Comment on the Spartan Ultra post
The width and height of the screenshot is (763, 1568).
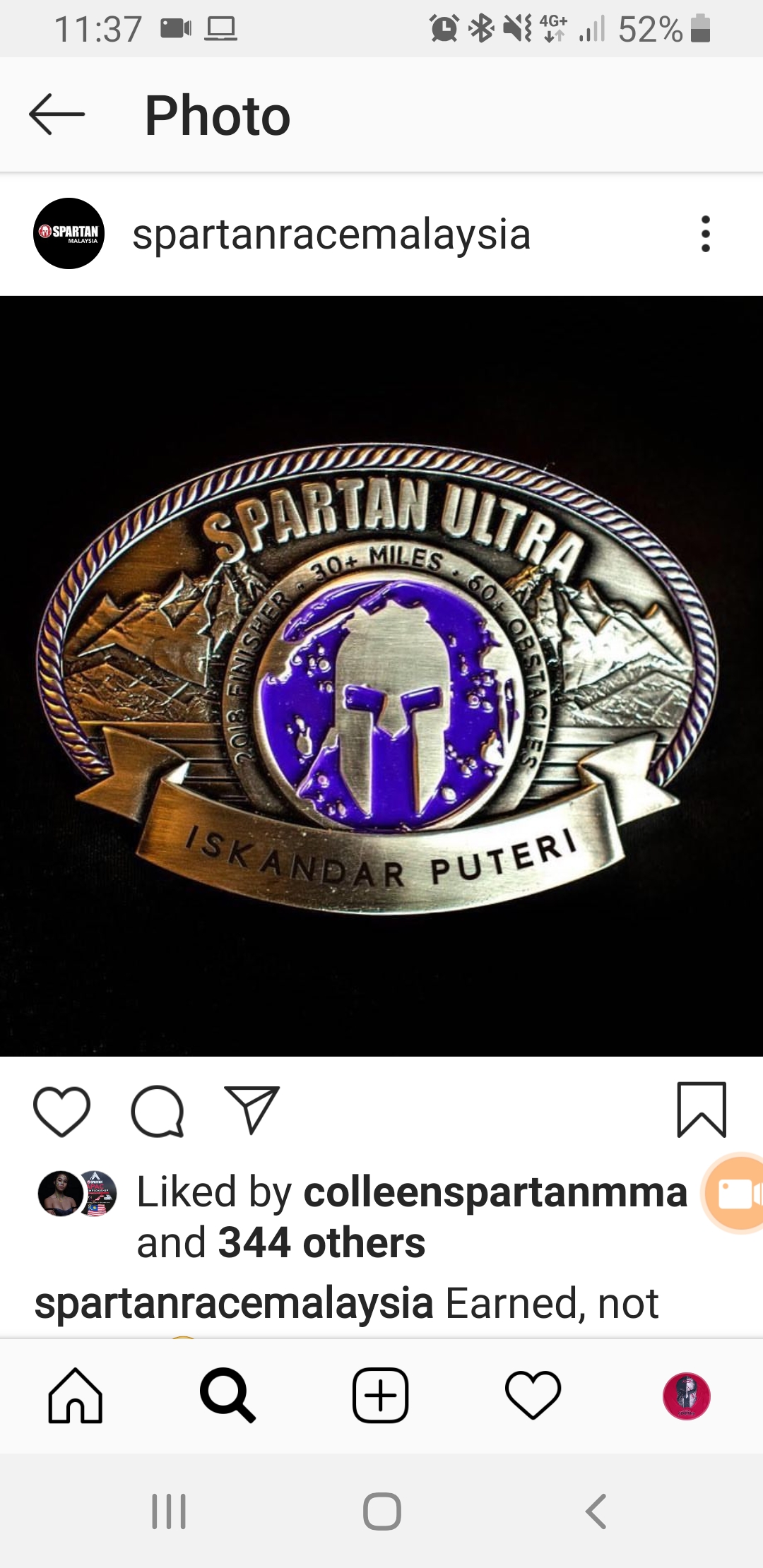(x=158, y=1111)
